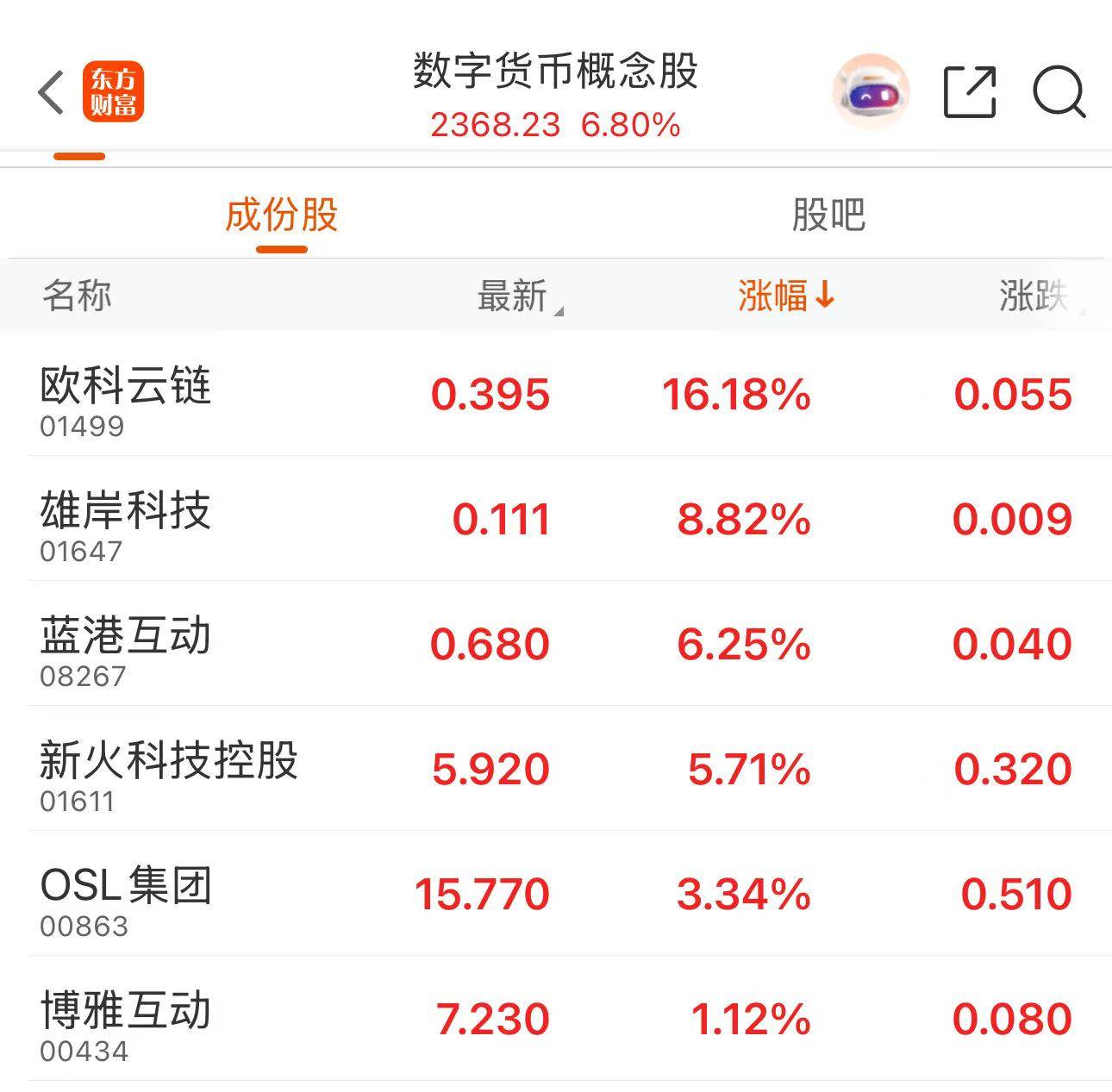This screenshot has height=1092, width=1112.
Task: Toggle sorting on the 涨幅 column
Action: coord(785,296)
